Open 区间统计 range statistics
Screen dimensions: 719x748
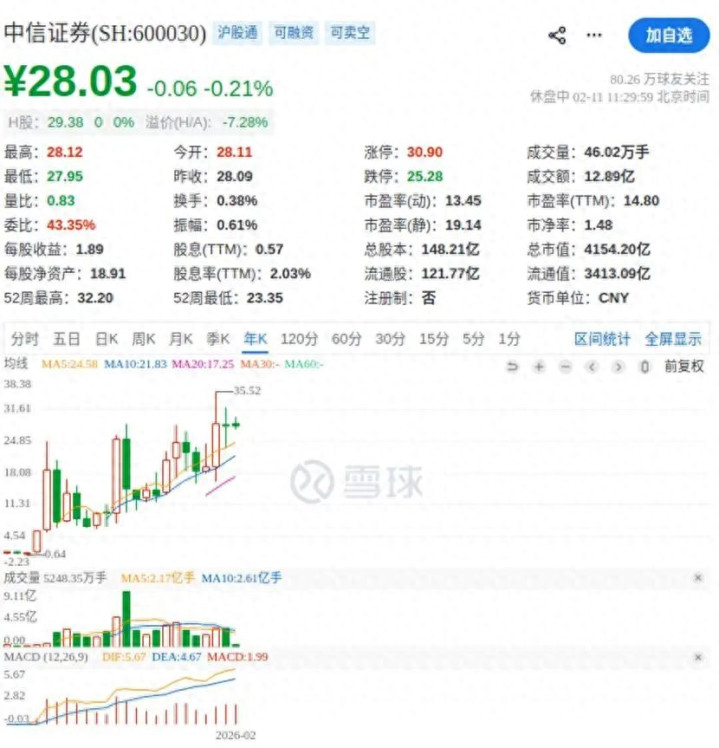tap(602, 340)
